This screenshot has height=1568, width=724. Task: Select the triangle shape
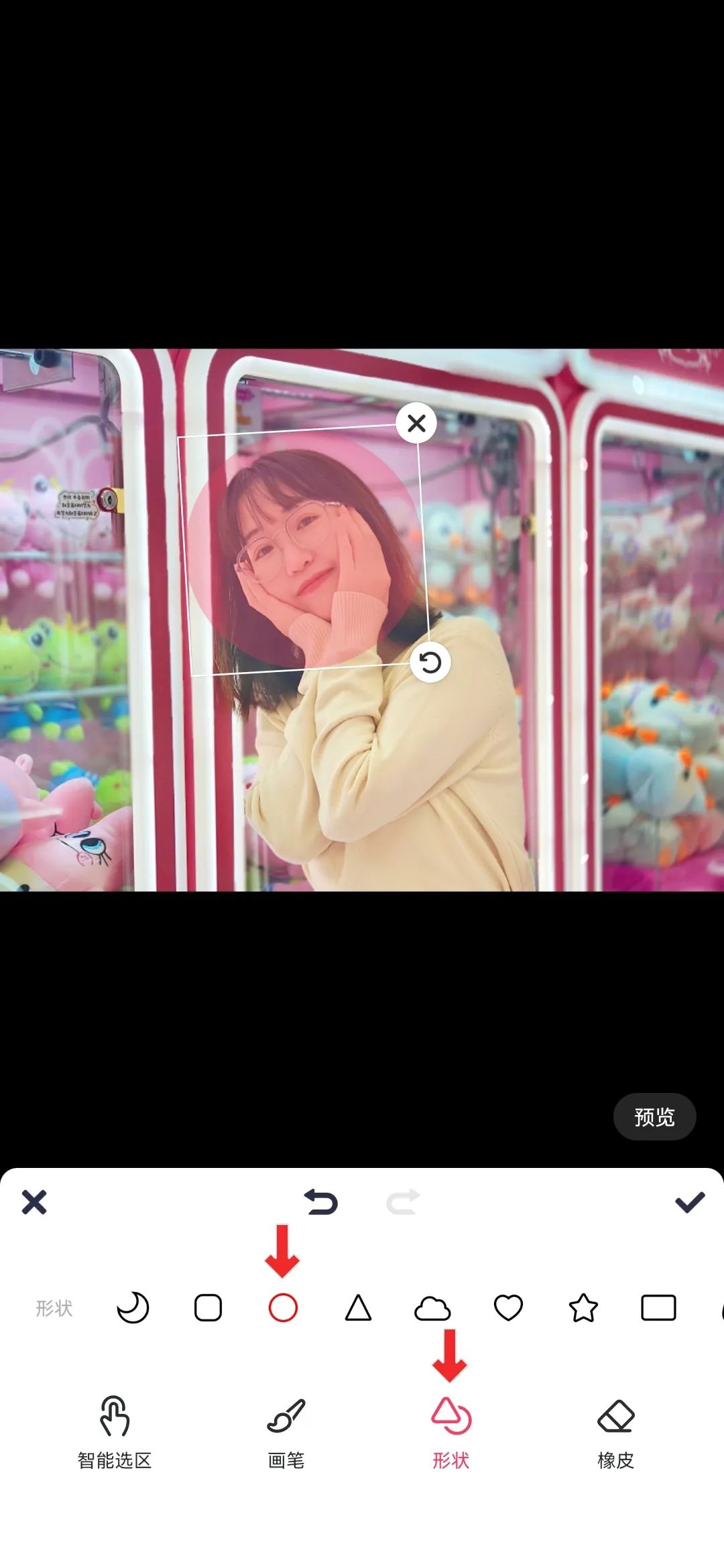pyautogui.click(x=358, y=1307)
